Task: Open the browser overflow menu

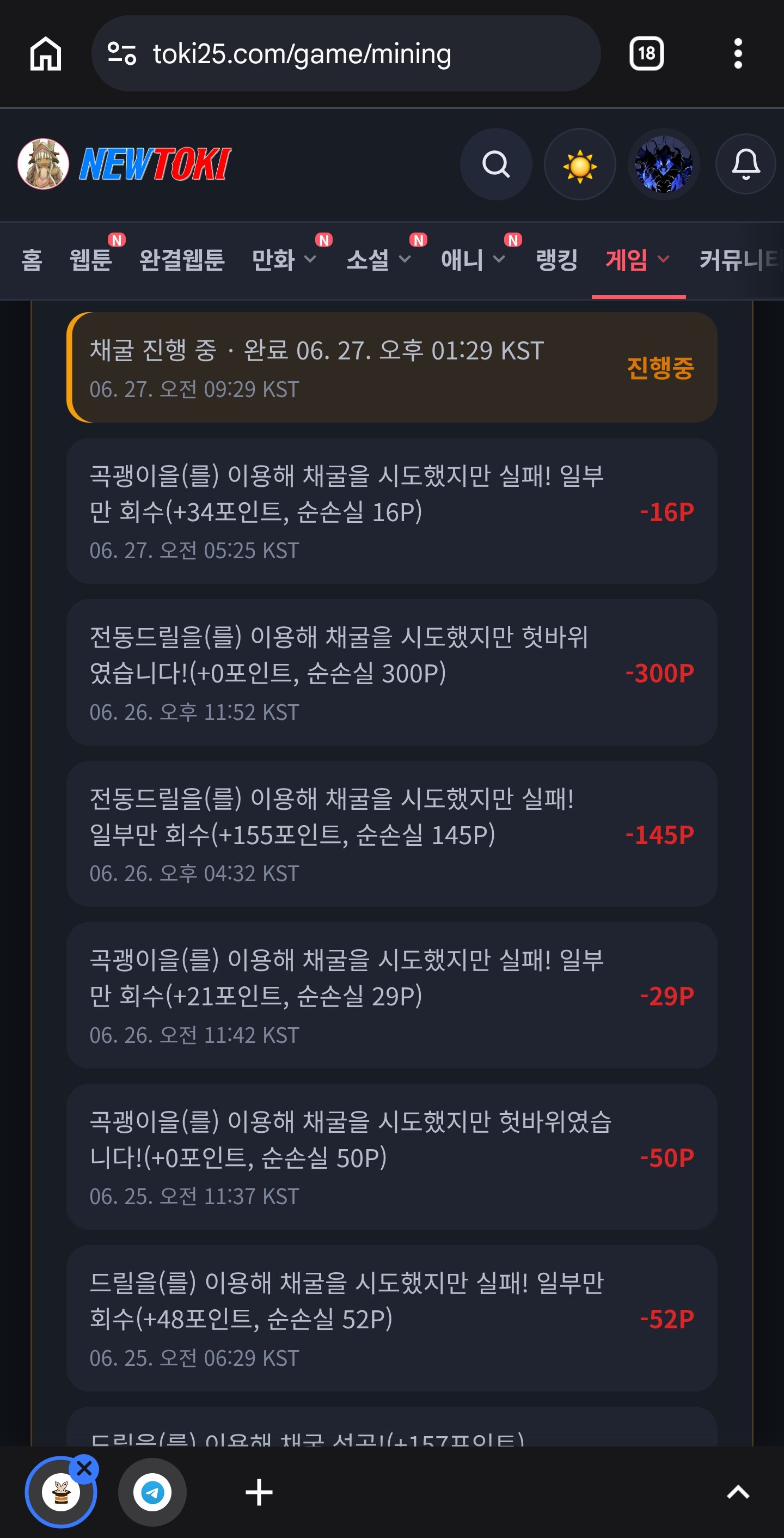Action: [738, 54]
